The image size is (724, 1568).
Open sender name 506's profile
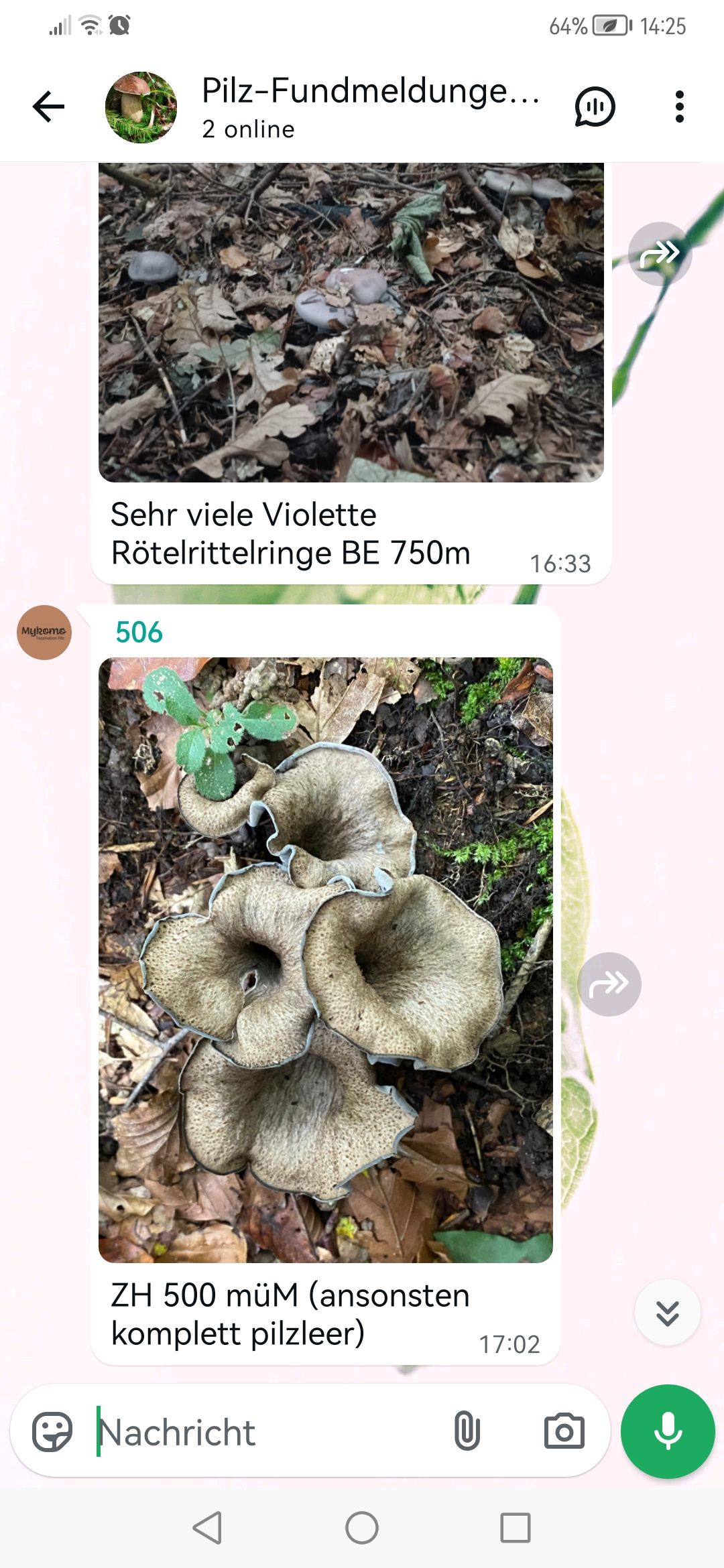coord(139,633)
